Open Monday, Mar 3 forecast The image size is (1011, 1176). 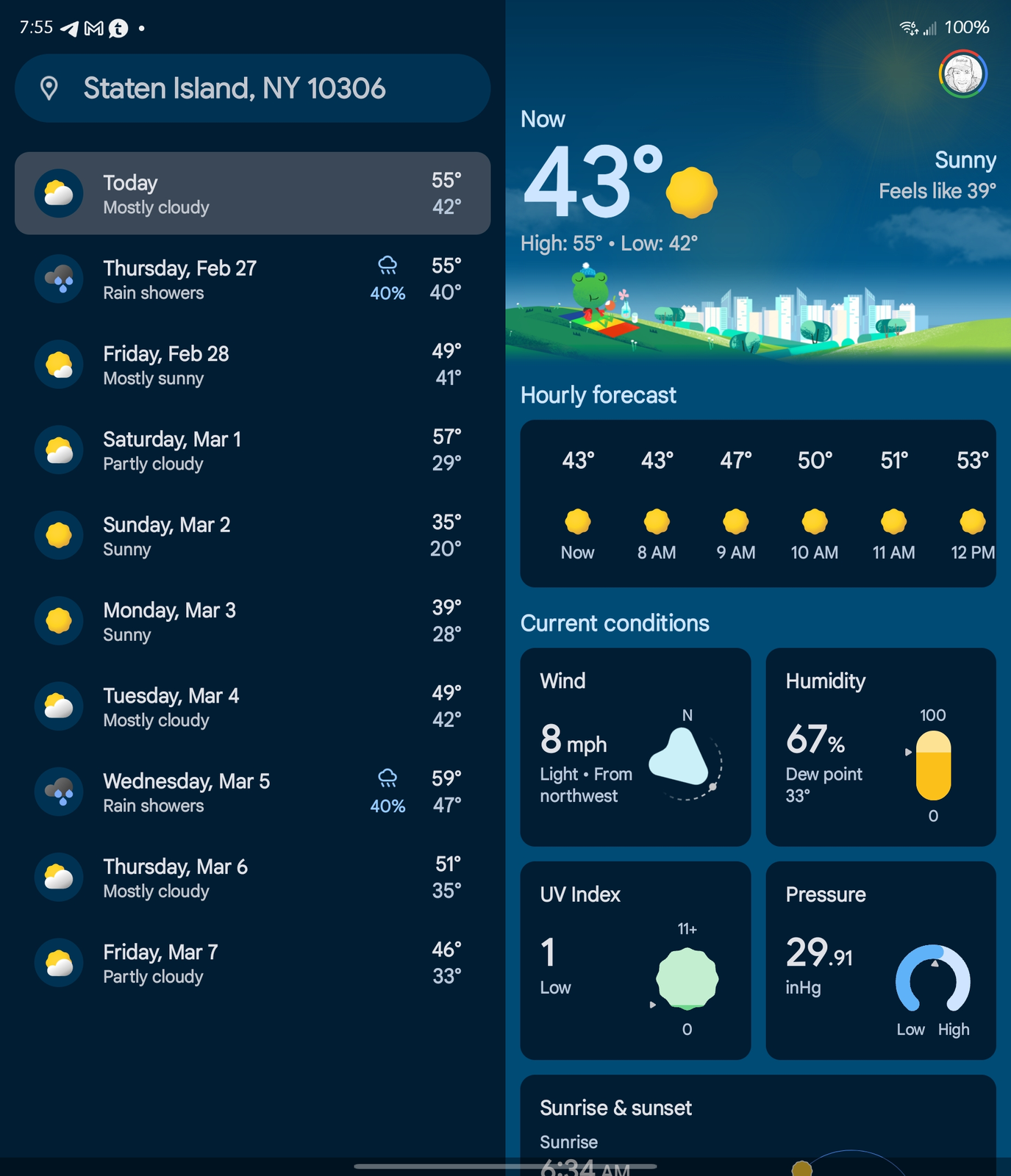coord(252,621)
